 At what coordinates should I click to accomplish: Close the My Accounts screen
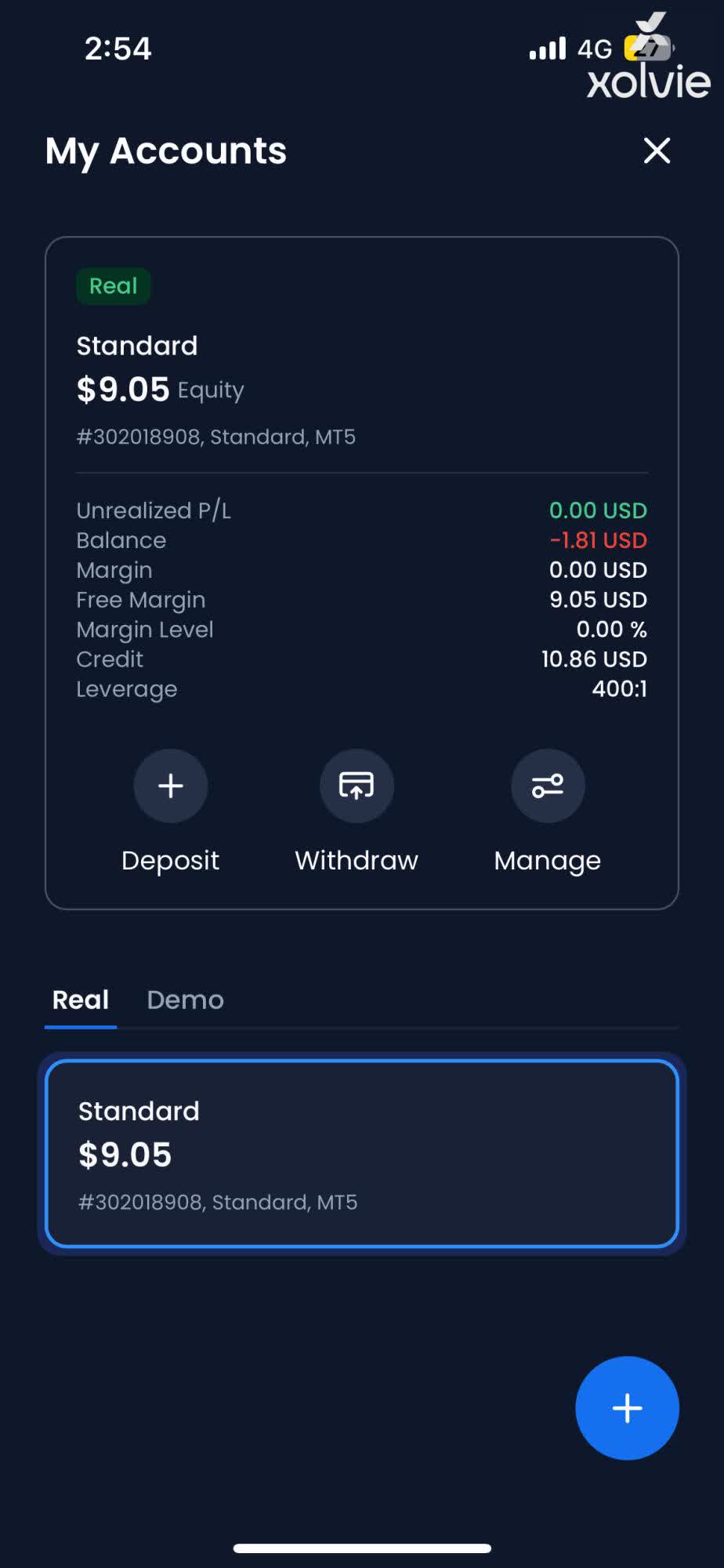657,151
